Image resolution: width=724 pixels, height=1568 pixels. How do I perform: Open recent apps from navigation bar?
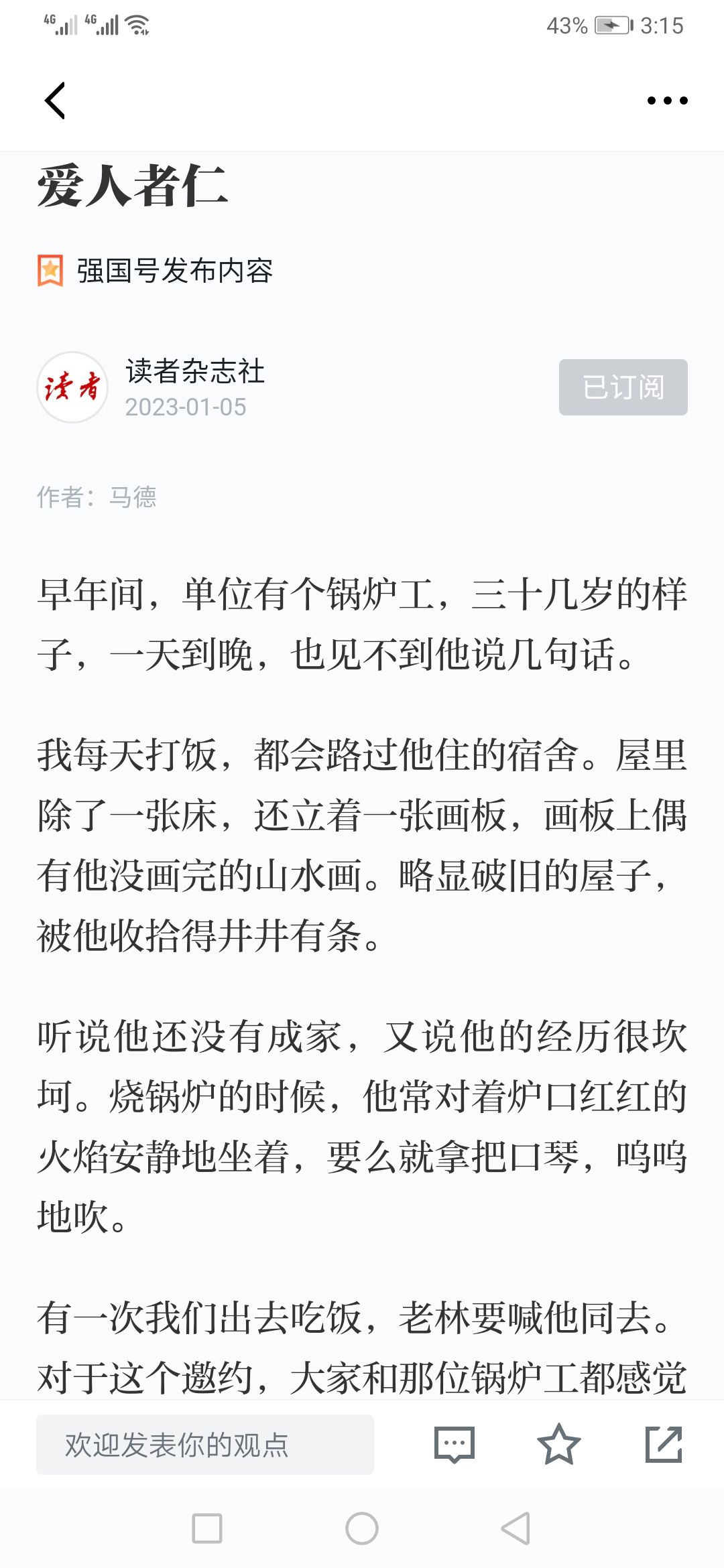[x=207, y=1528]
